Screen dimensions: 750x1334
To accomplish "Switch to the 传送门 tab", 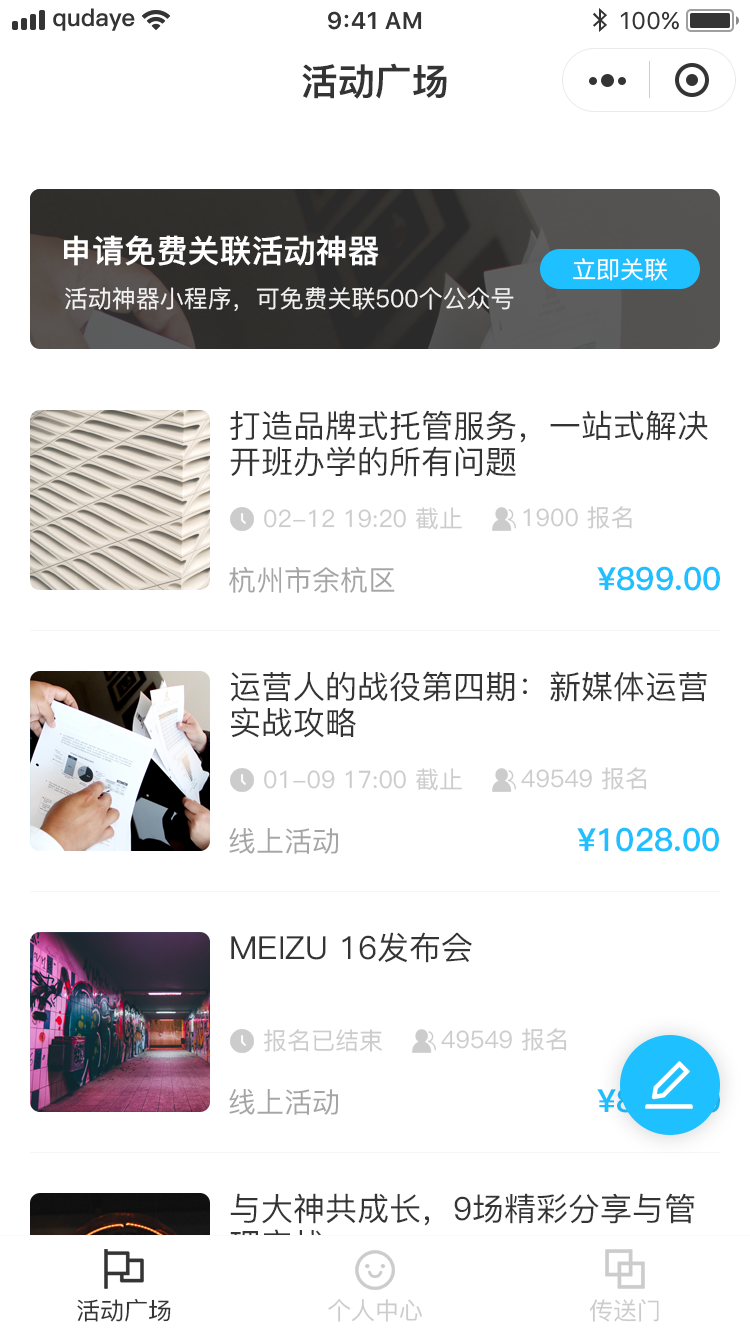I will [625, 1287].
